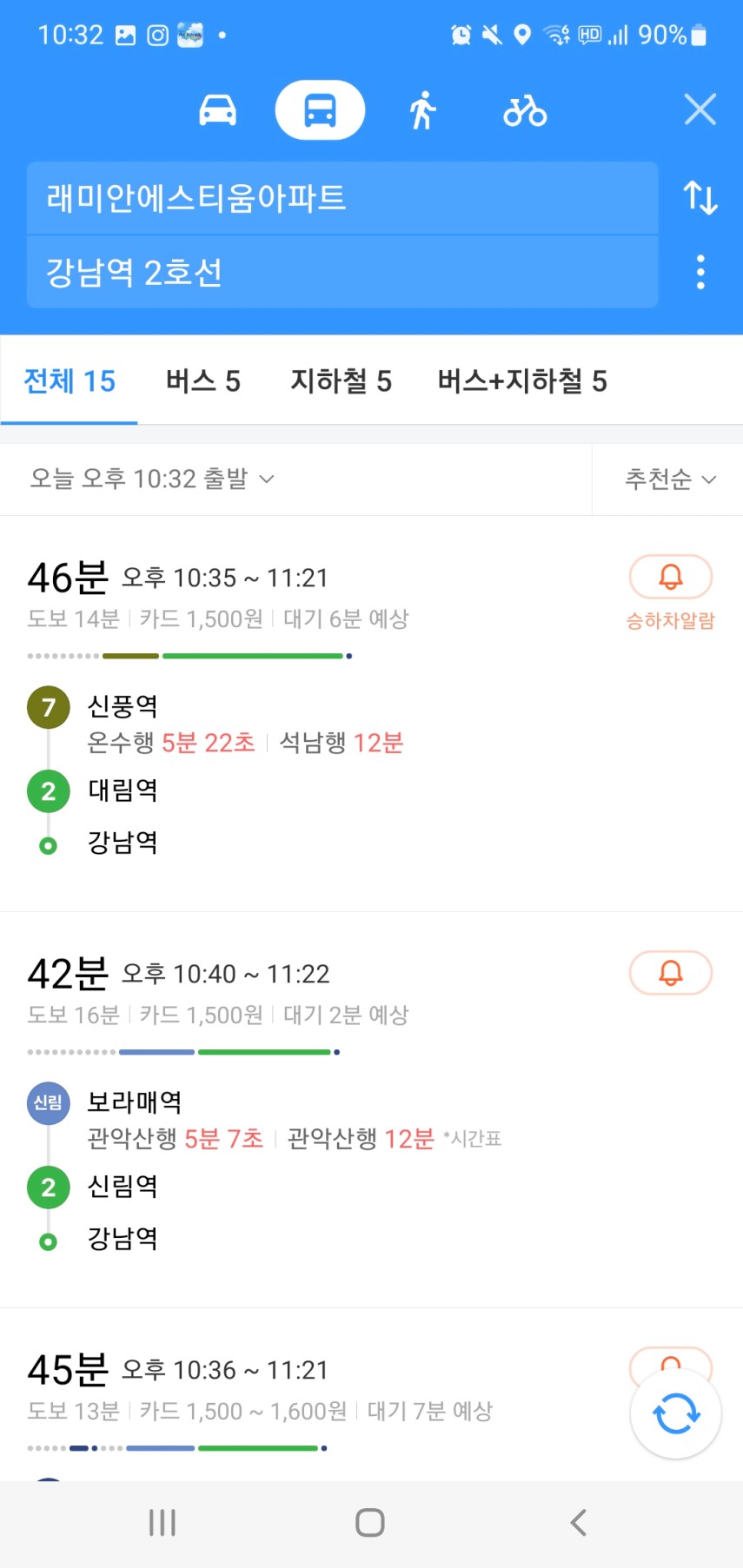The image size is (743, 1568).
Task: Switch to car directions mode
Action: point(217,110)
